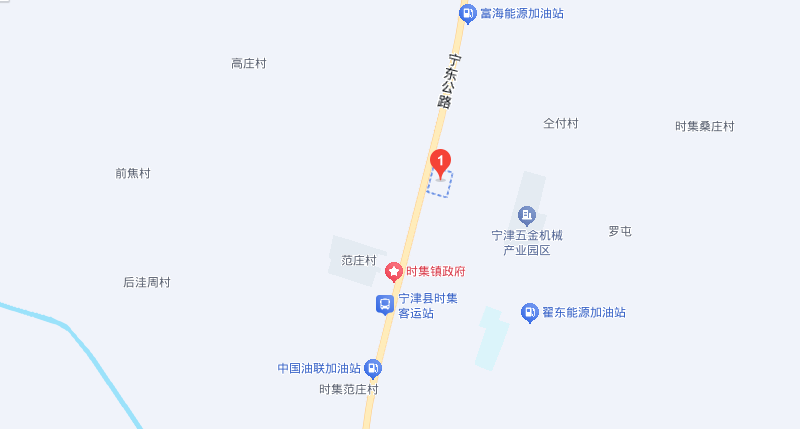Select the 宁津五金机械产业园区 building marker

click(x=526, y=215)
